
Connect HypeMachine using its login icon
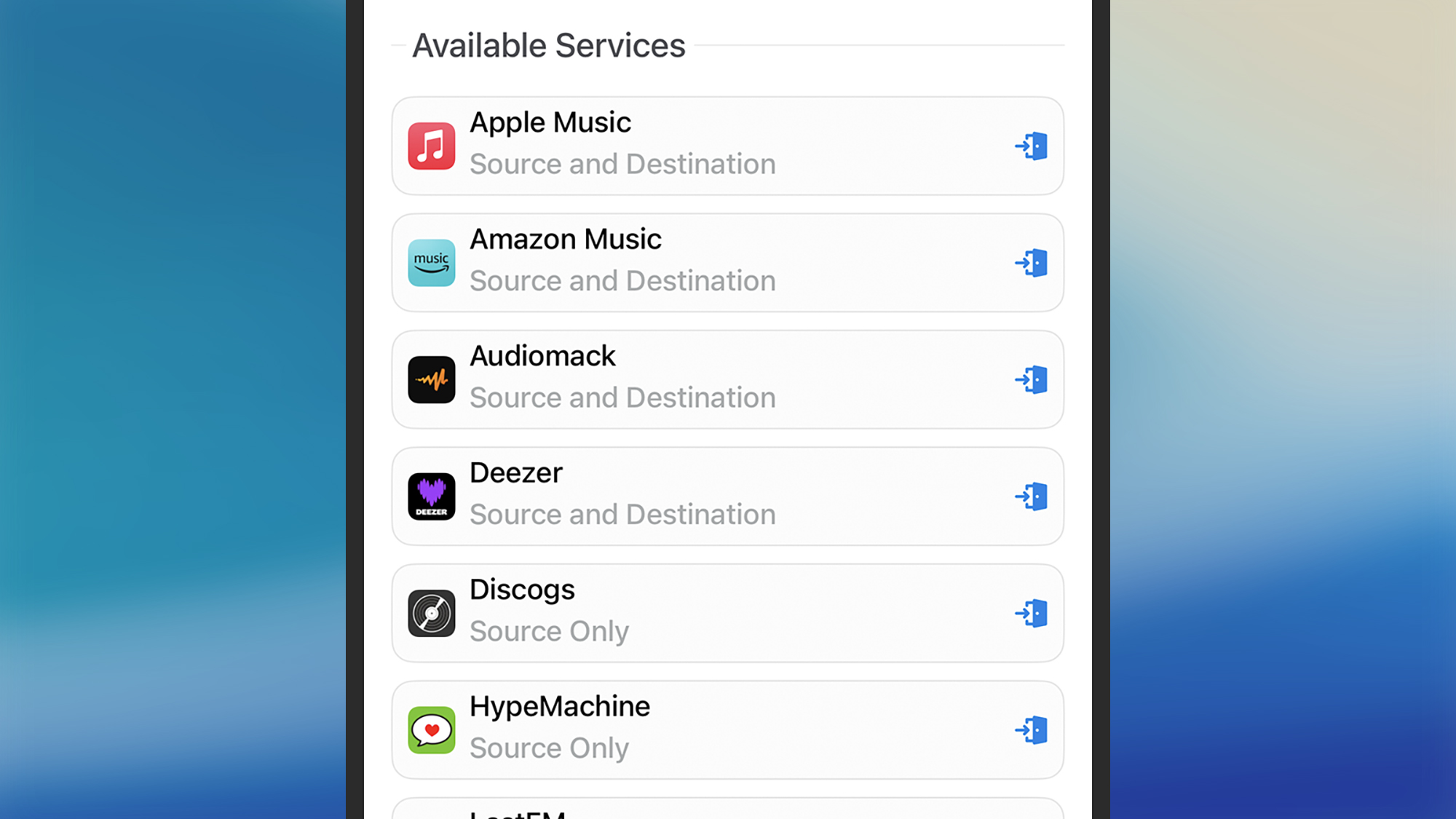pos(1032,730)
